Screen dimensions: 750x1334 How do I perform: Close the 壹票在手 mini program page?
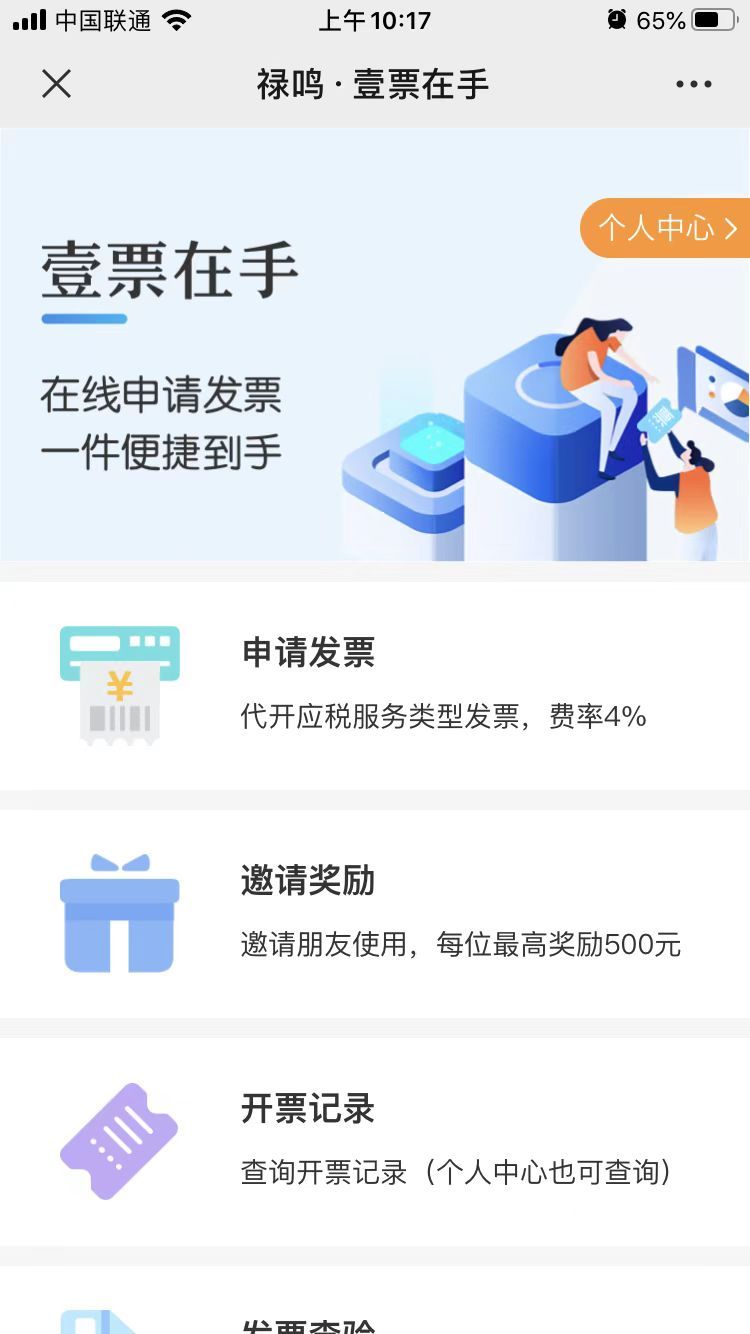coord(57,84)
